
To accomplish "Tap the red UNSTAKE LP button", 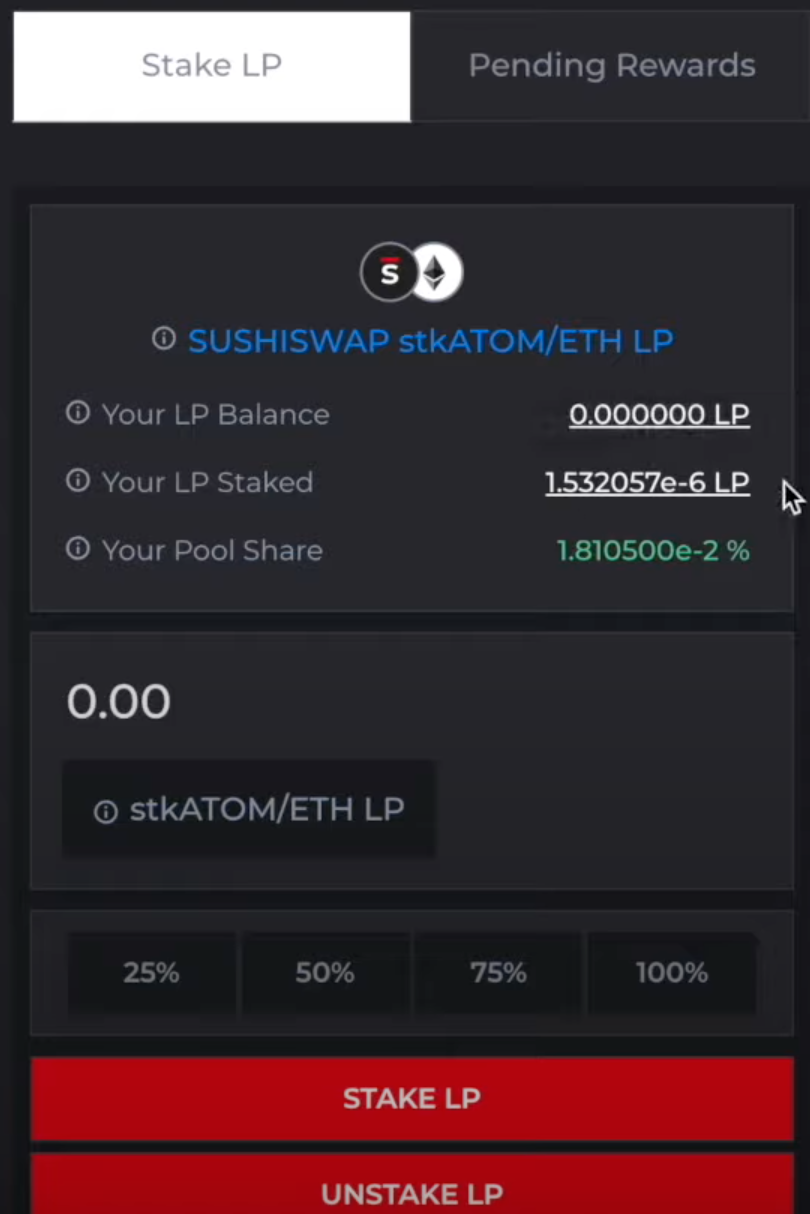I will point(412,1192).
